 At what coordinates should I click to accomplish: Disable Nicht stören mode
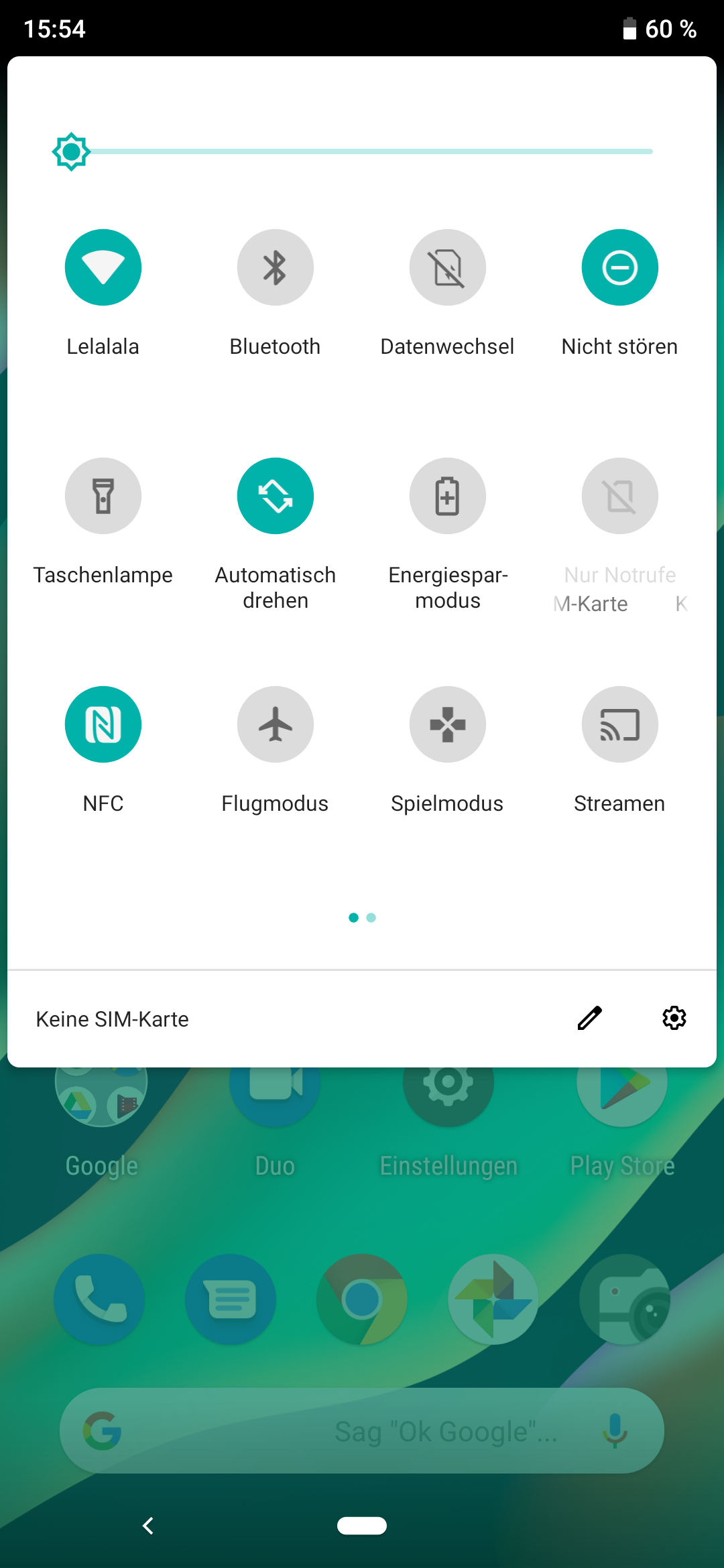619,267
